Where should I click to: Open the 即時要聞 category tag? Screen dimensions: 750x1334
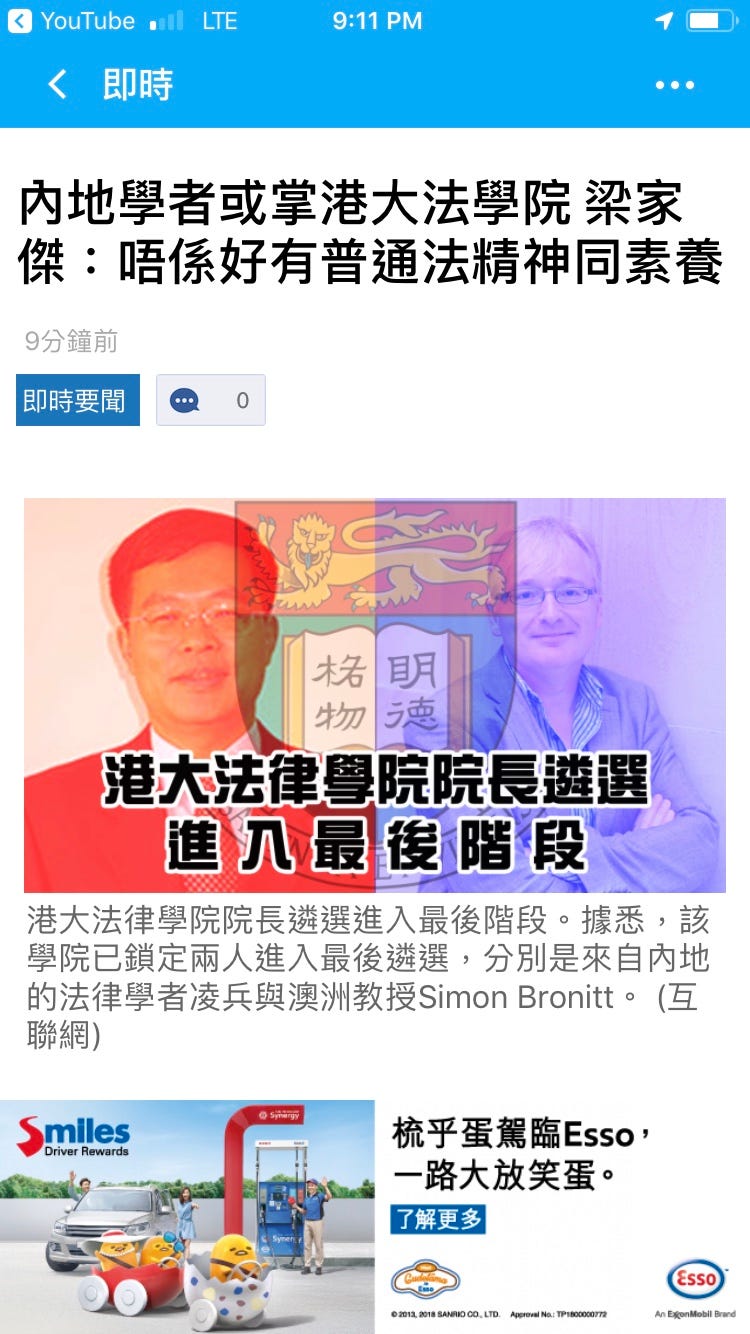[77, 400]
